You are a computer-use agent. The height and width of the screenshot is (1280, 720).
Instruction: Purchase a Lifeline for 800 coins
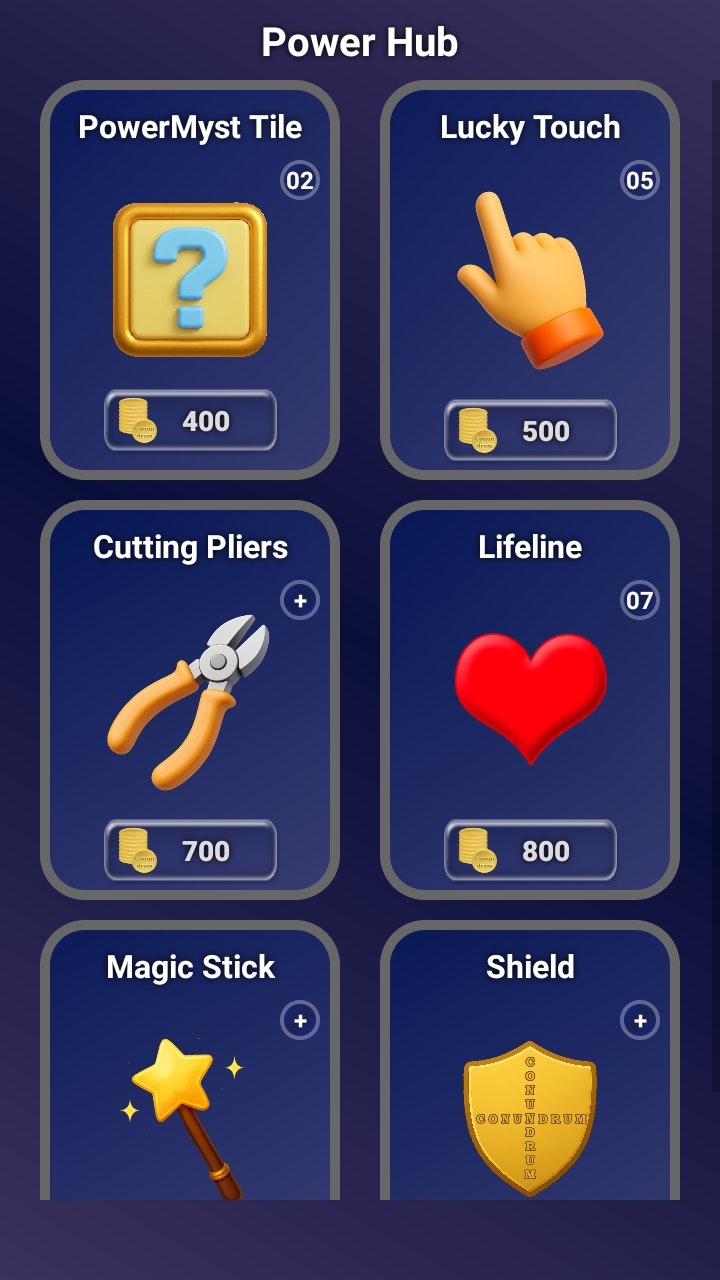[528, 850]
